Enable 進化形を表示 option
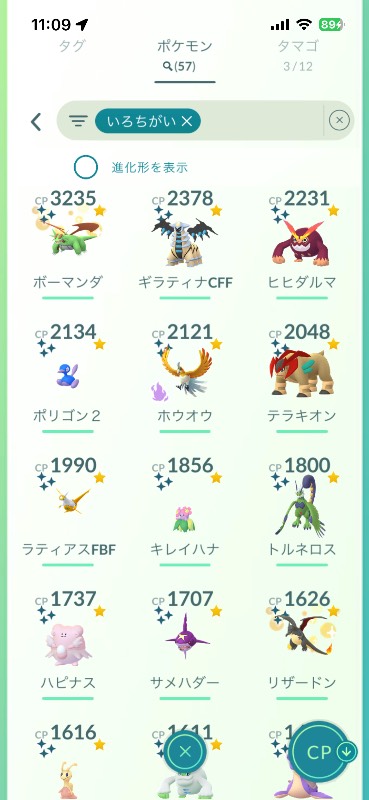The height and width of the screenshot is (800, 369). [86, 167]
